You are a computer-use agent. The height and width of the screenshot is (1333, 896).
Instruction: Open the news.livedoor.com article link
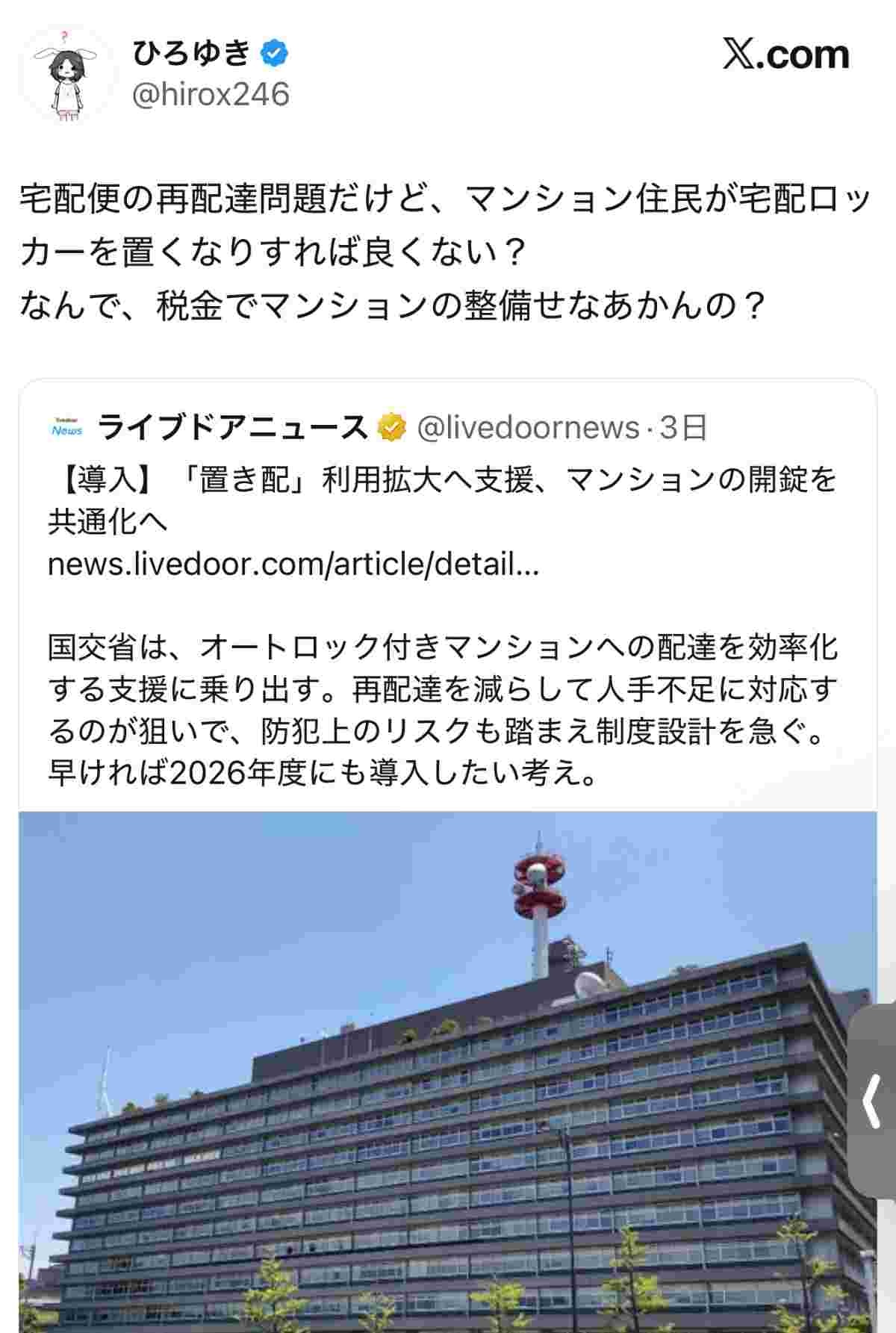click(x=293, y=565)
